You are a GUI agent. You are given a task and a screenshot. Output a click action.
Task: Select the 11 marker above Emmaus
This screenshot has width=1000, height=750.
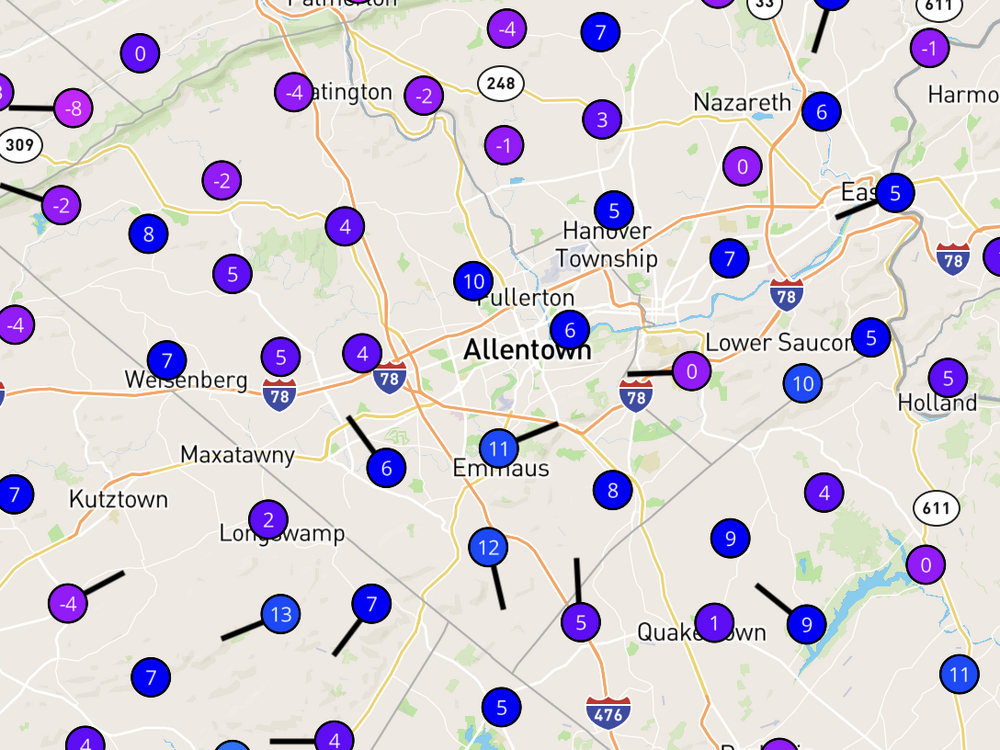coord(499,448)
